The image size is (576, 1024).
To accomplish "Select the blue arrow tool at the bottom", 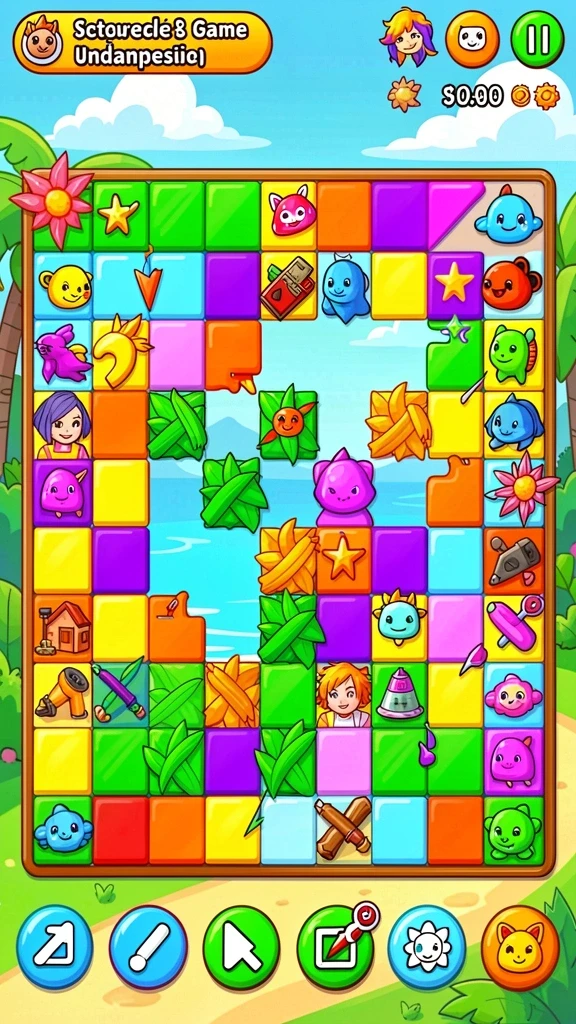I will (x=55, y=946).
